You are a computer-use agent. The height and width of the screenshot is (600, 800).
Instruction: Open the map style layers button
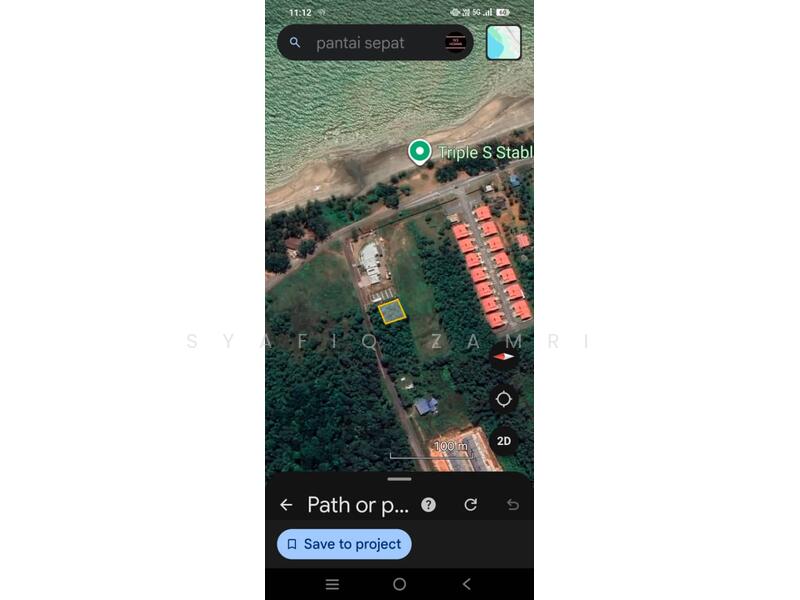[x=504, y=43]
